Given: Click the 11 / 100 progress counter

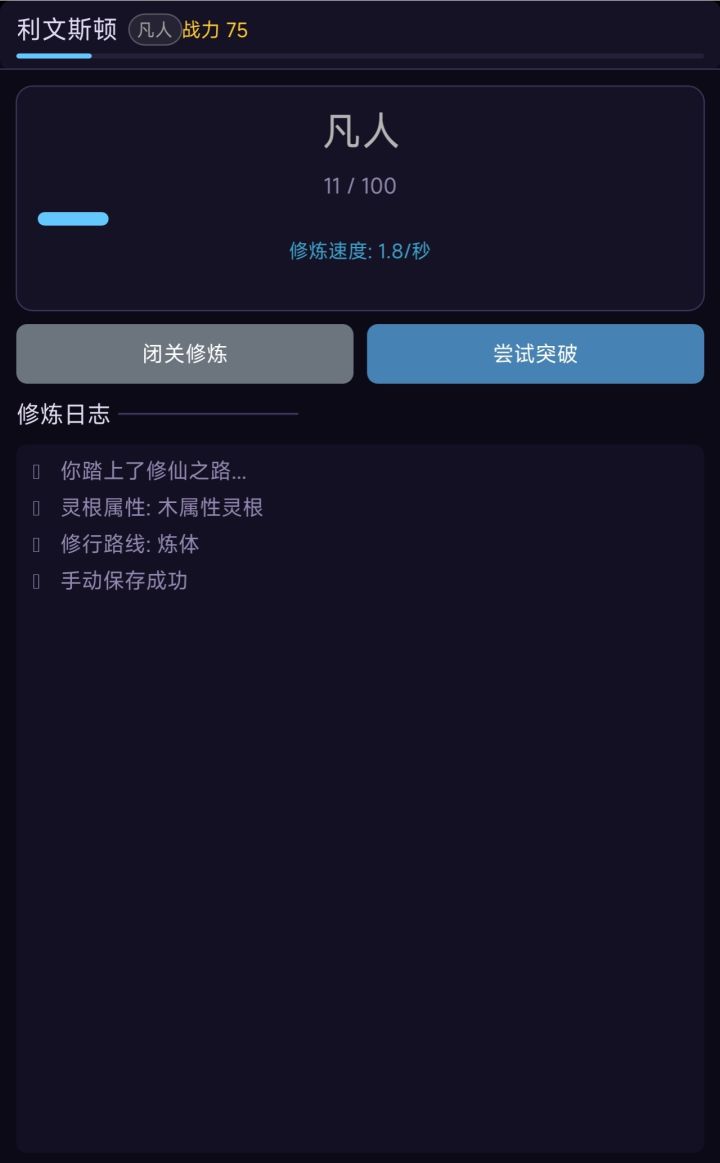Looking at the screenshot, I should point(359,186).
